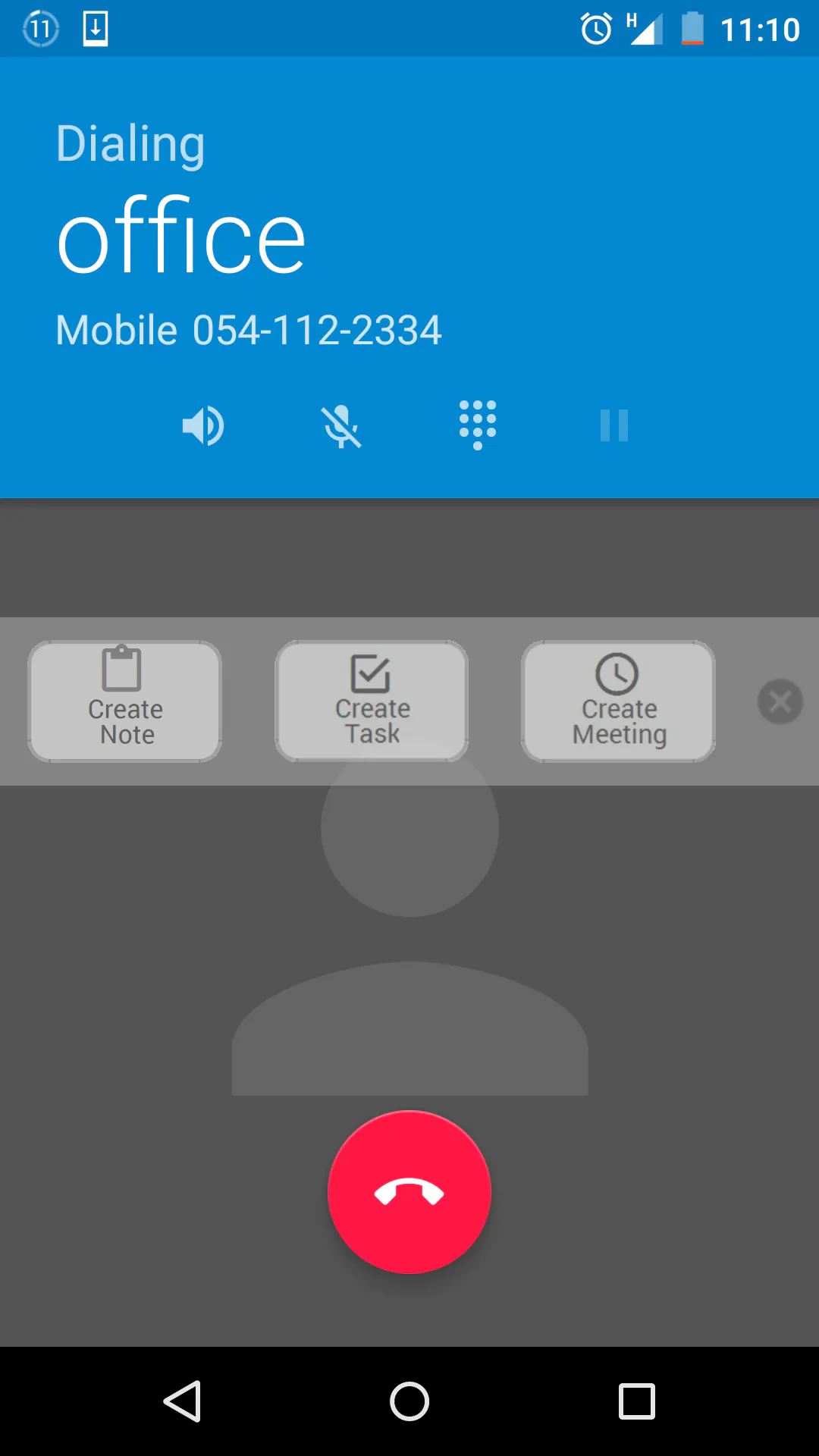Image resolution: width=819 pixels, height=1456 pixels.
Task: Tap Create Note button
Action: coord(125,701)
